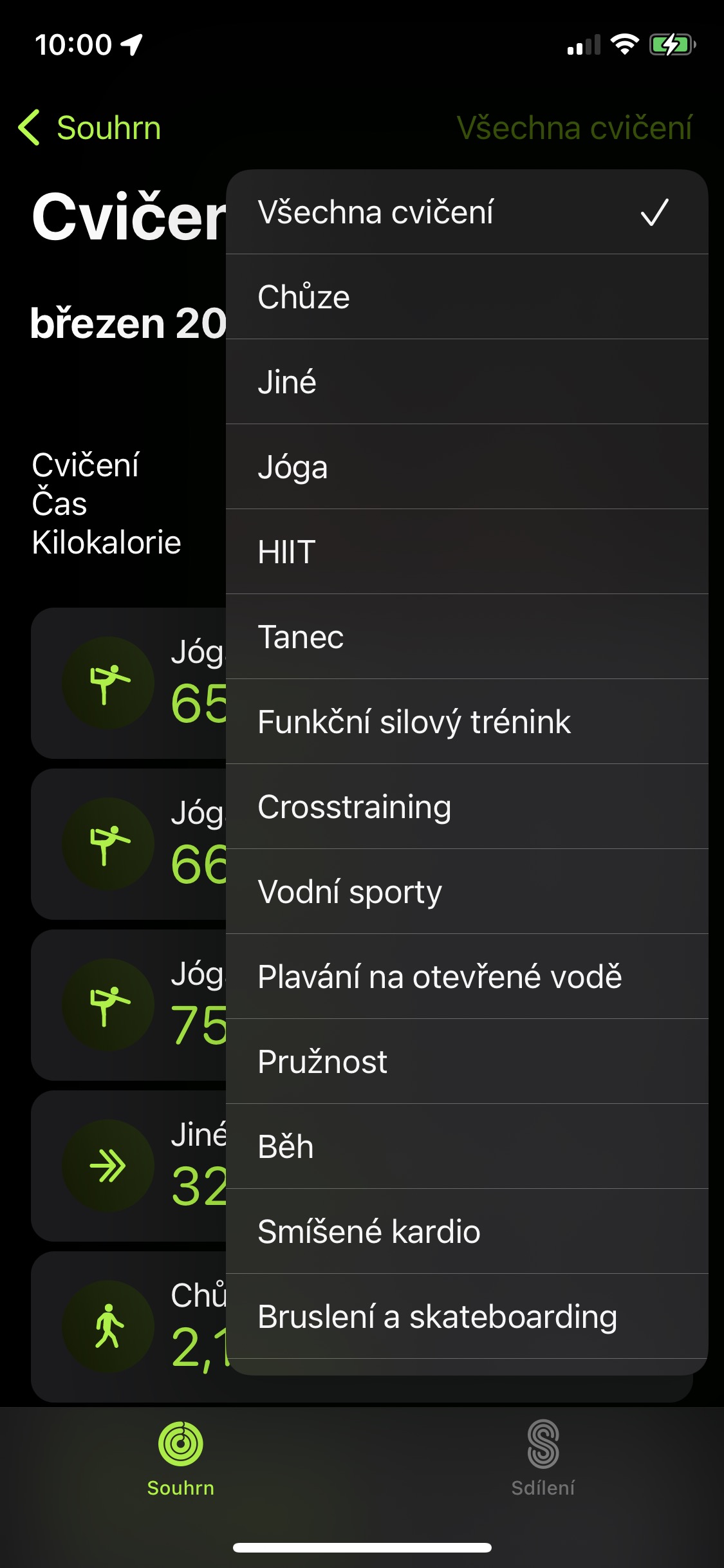The width and height of the screenshot is (724, 1568).
Task: Filter workouts by Chůze
Action: coord(467,297)
